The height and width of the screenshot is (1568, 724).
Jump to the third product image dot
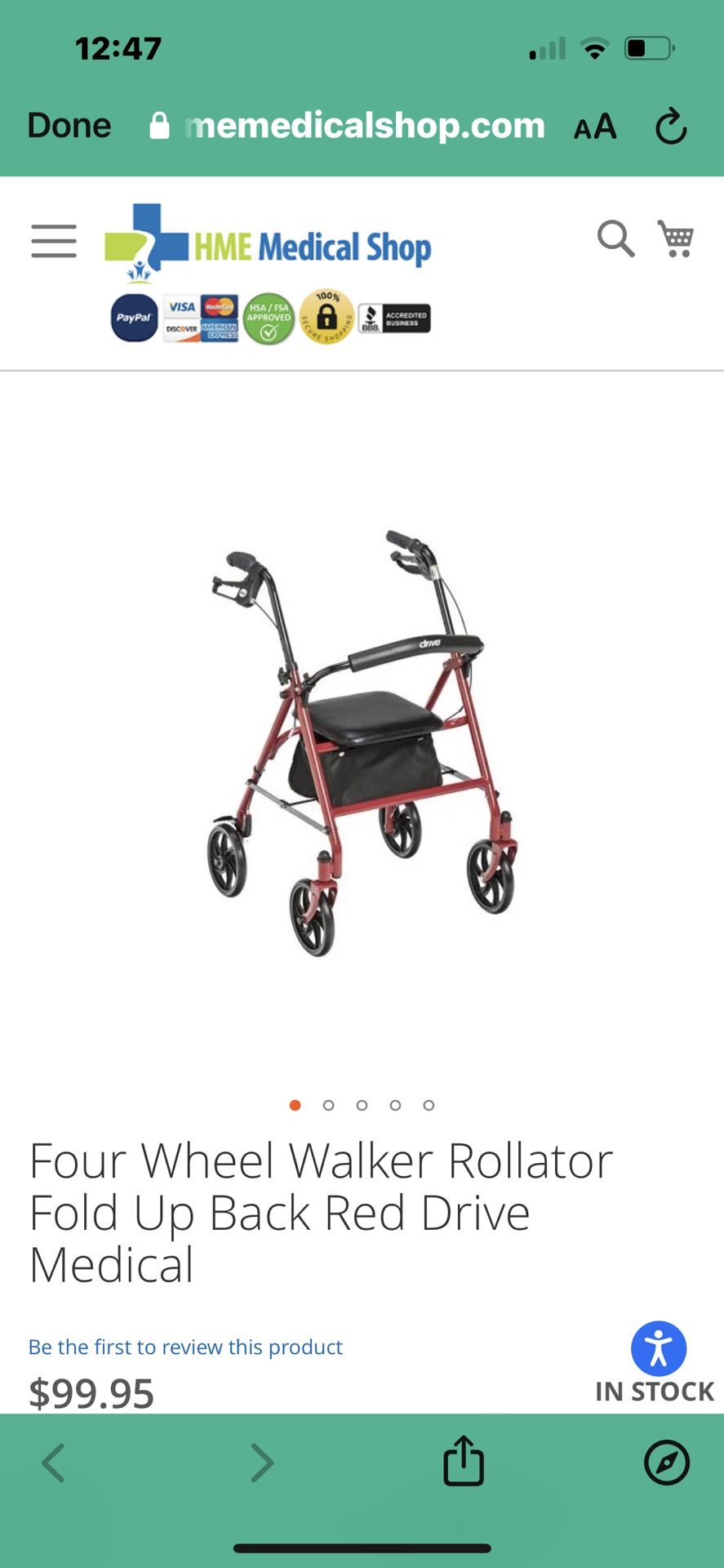[362, 1105]
